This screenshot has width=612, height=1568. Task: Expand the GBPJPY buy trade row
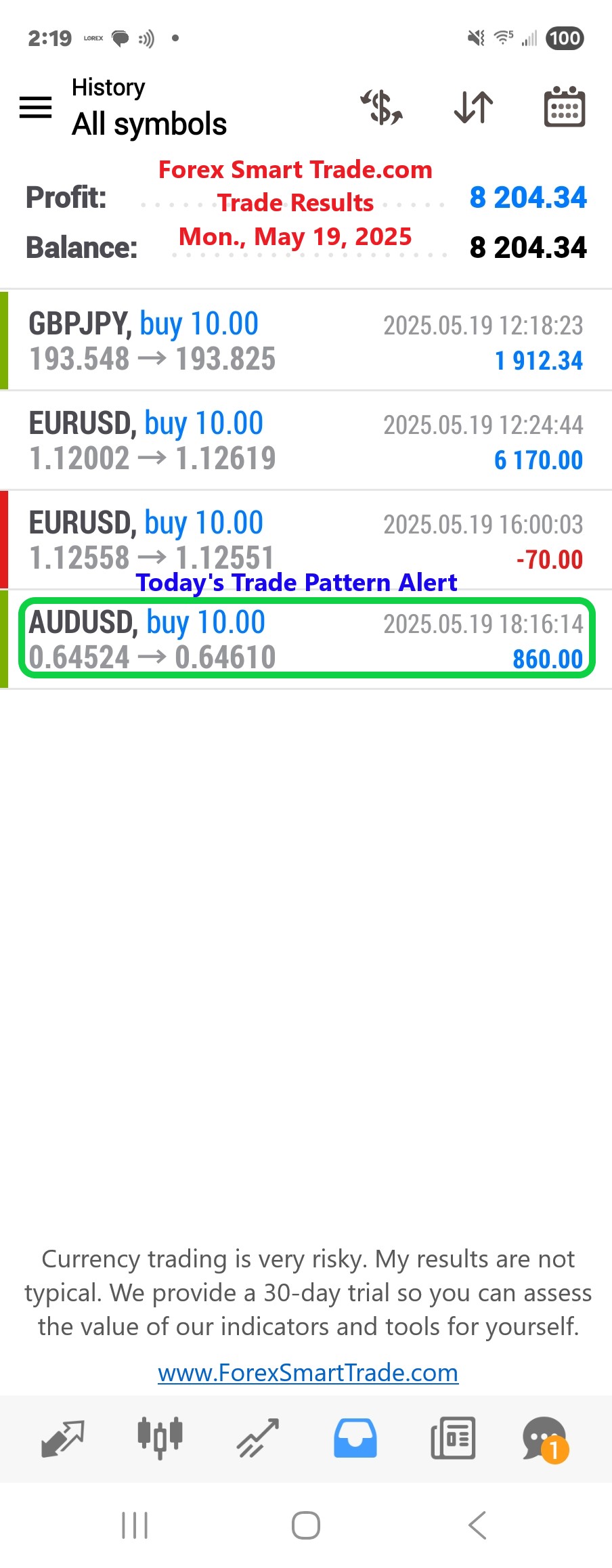tap(306, 341)
